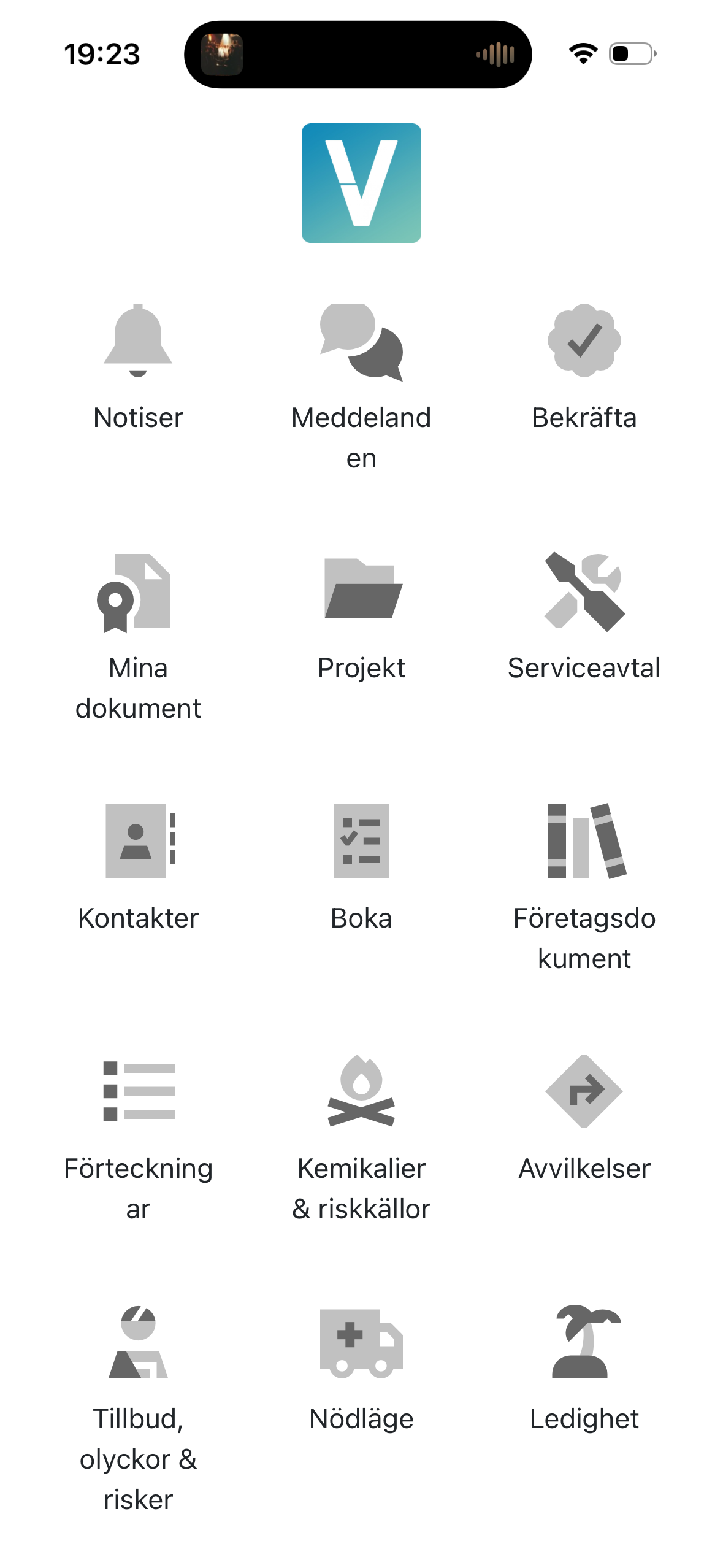Go to Ledighet leave section
This screenshot has width=723, height=1568.
pos(584,1342)
